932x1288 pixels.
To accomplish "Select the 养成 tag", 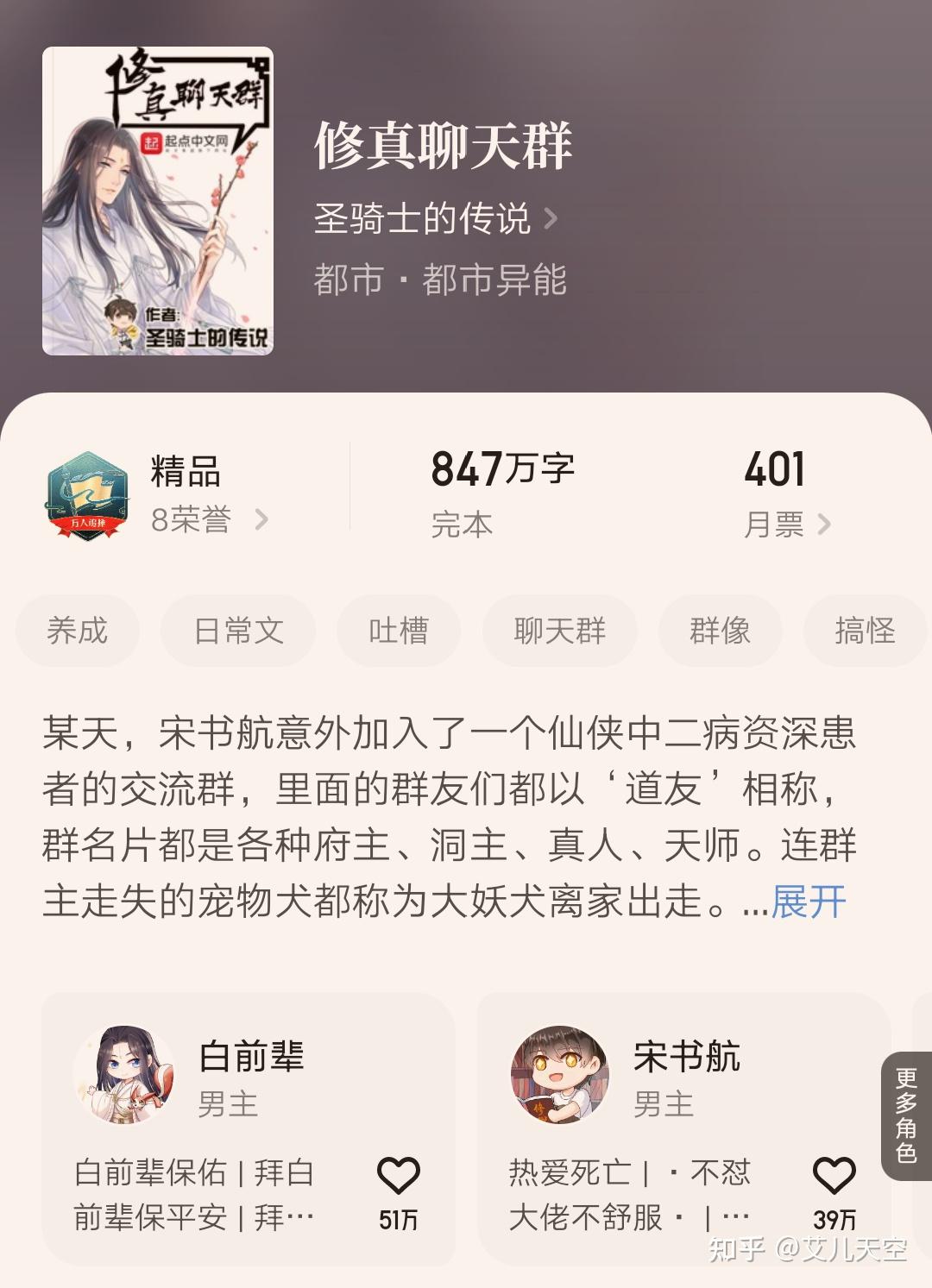I will 77,631.
